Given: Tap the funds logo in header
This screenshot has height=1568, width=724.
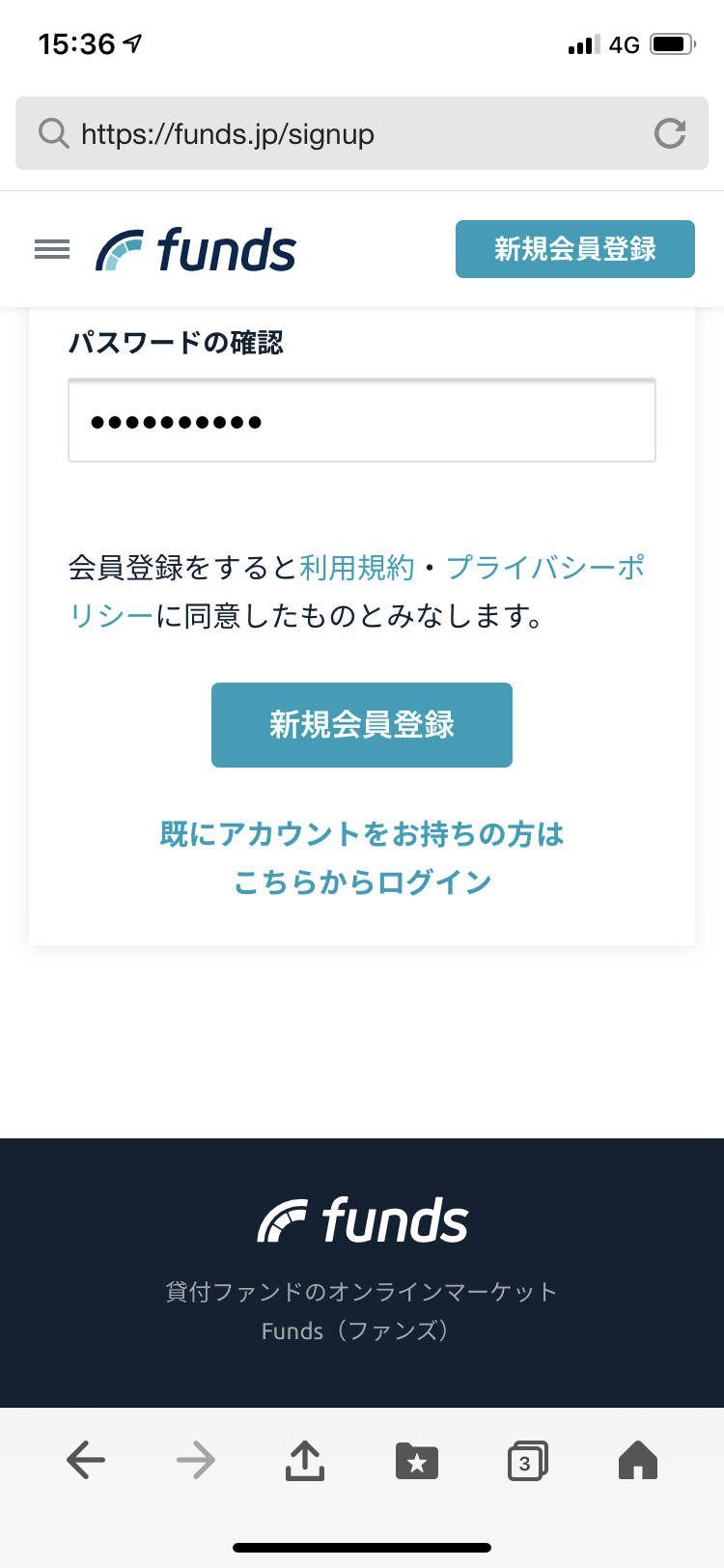Looking at the screenshot, I should coord(197,250).
